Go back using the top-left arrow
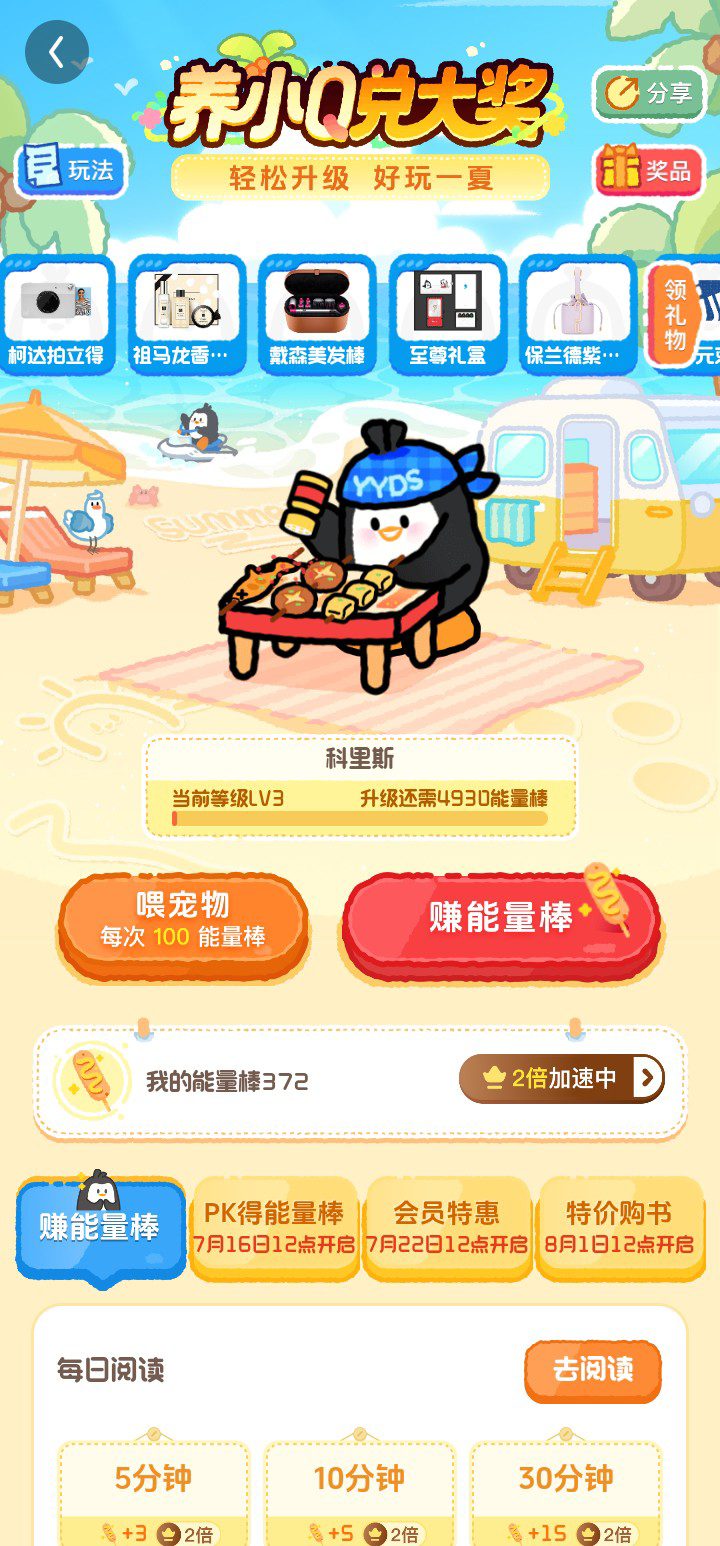 click(x=57, y=52)
